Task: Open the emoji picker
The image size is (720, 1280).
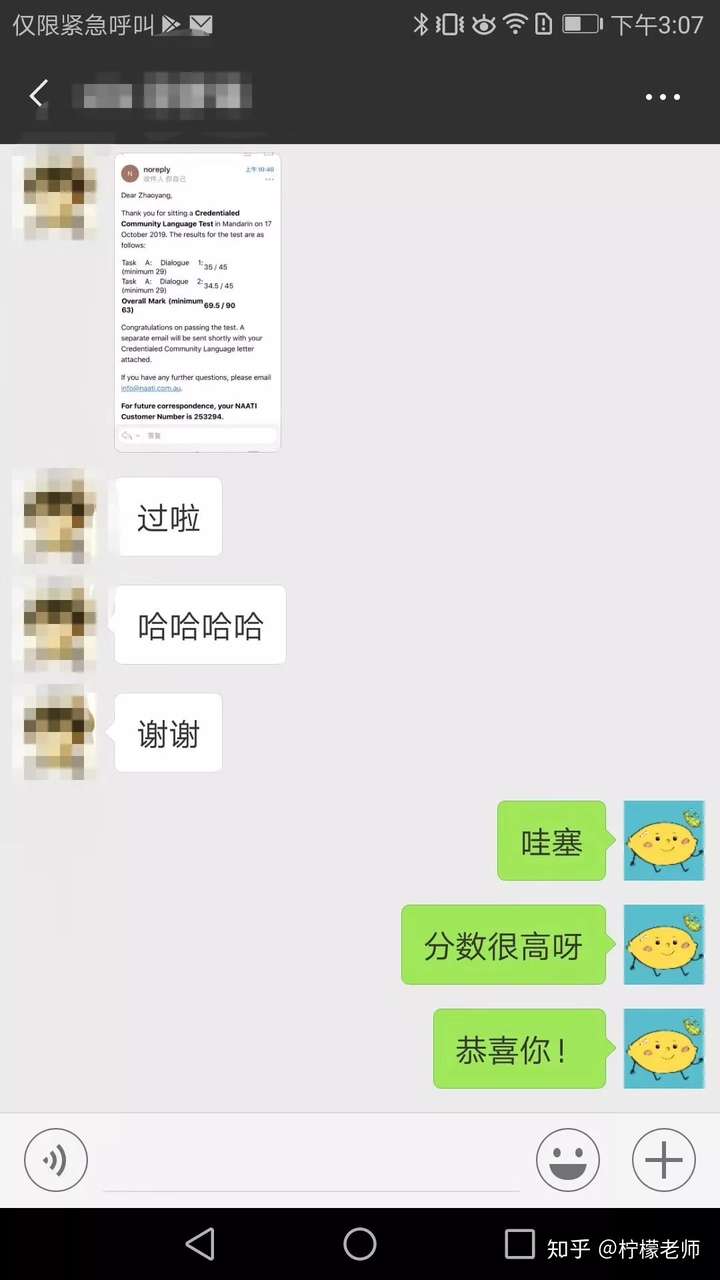Action: click(567, 1160)
